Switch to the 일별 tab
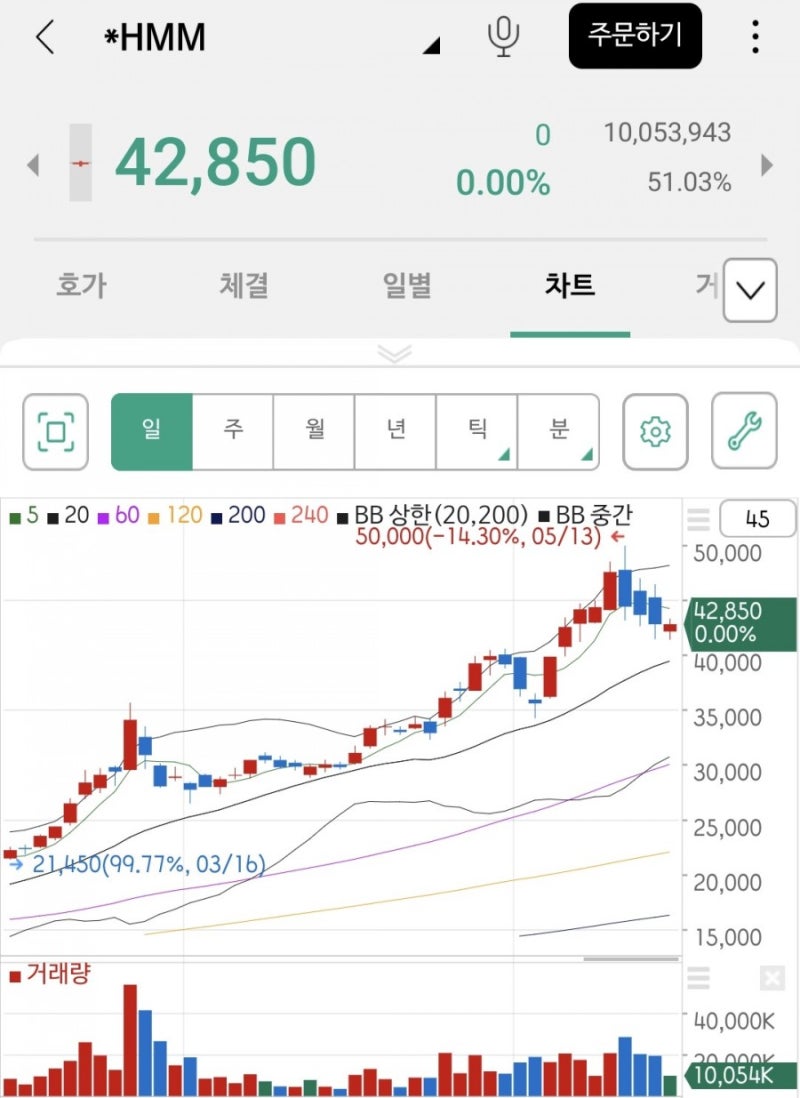This screenshot has width=800, height=1098. pos(407,286)
